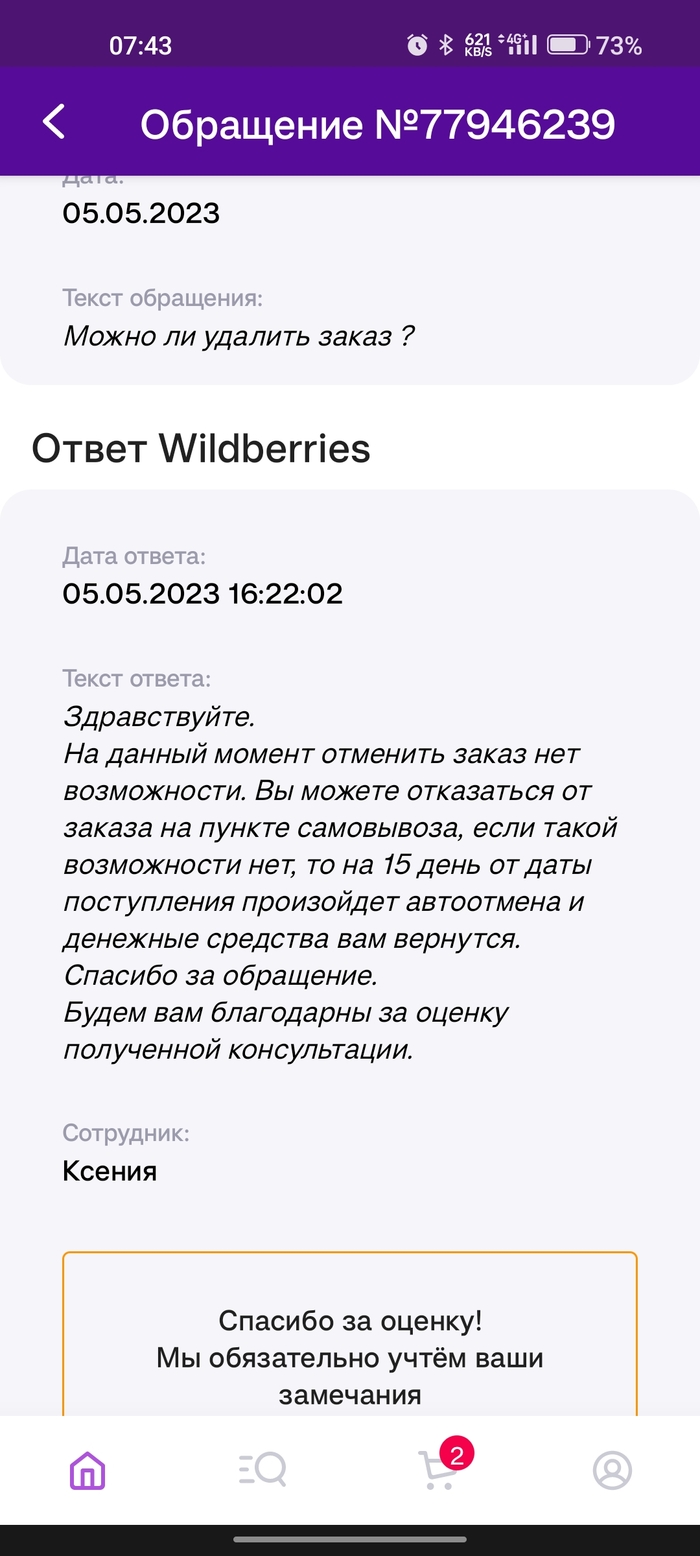The height and width of the screenshot is (1556, 700).
Task: Open the shopping cart tab
Action: [x=438, y=1469]
